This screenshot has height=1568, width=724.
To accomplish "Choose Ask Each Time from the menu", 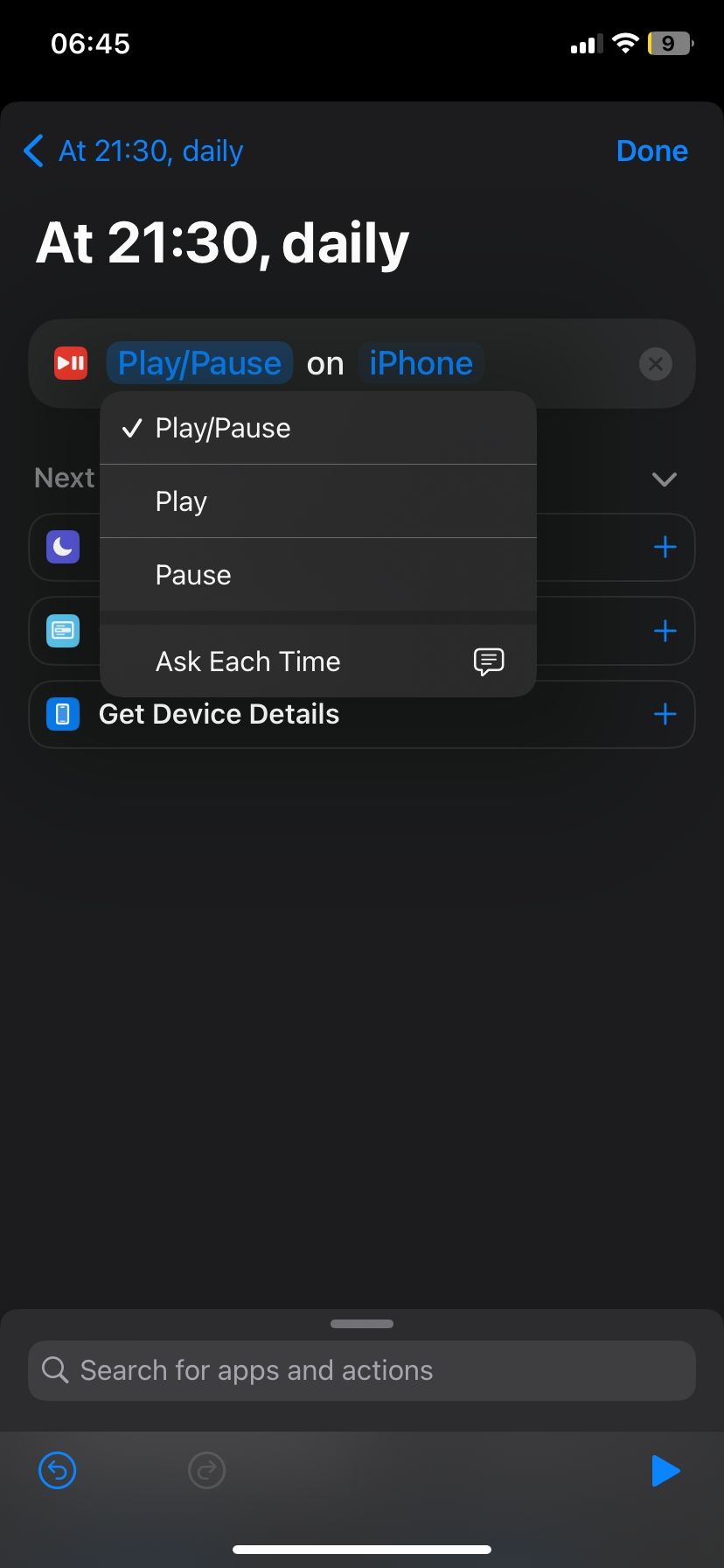I will tap(247, 661).
